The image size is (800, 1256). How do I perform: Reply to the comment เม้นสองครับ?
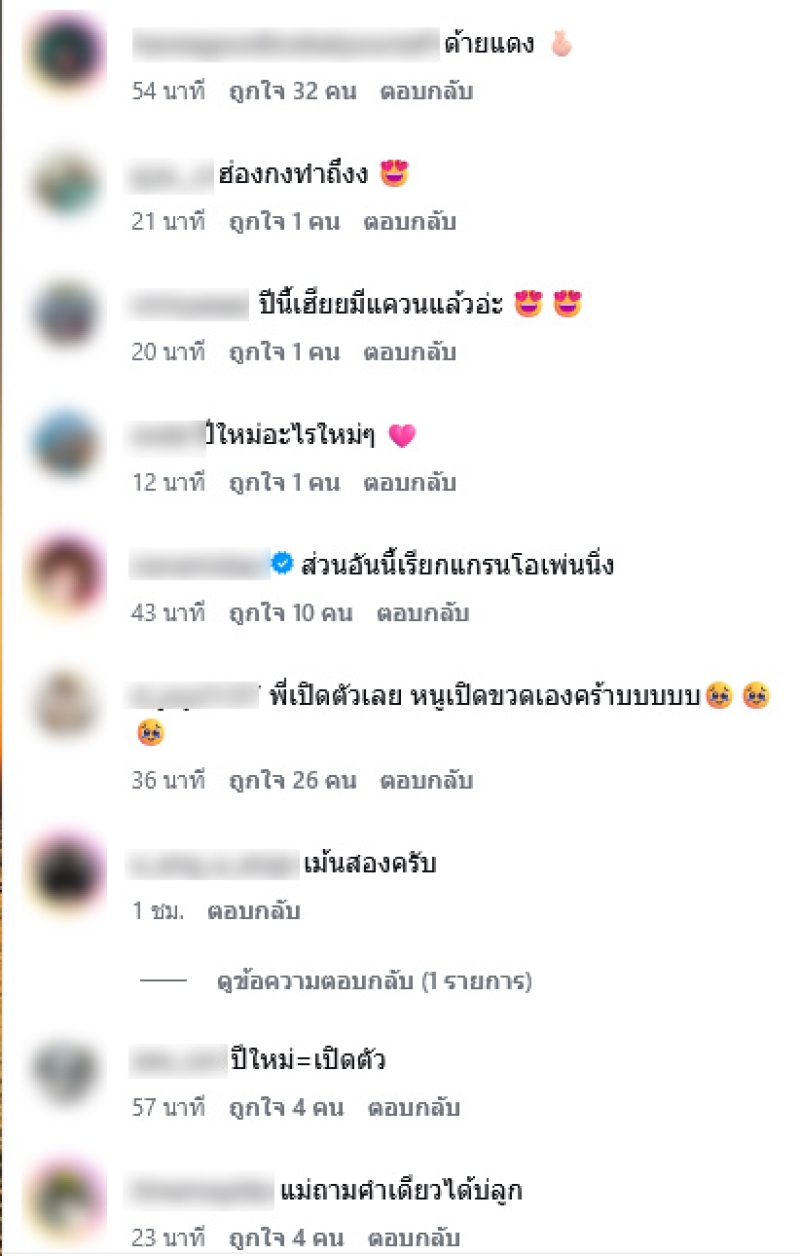coord(253,912)
